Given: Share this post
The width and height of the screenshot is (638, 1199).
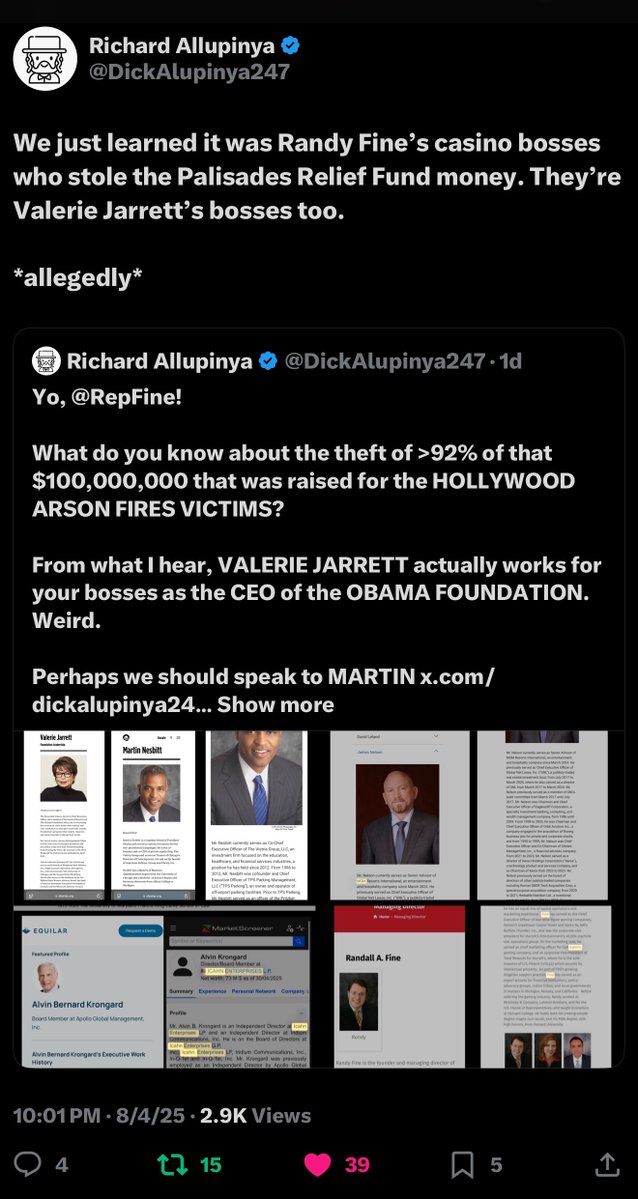Looking at the screenshot, I should pyautogui.click(x=606, y=1164).
